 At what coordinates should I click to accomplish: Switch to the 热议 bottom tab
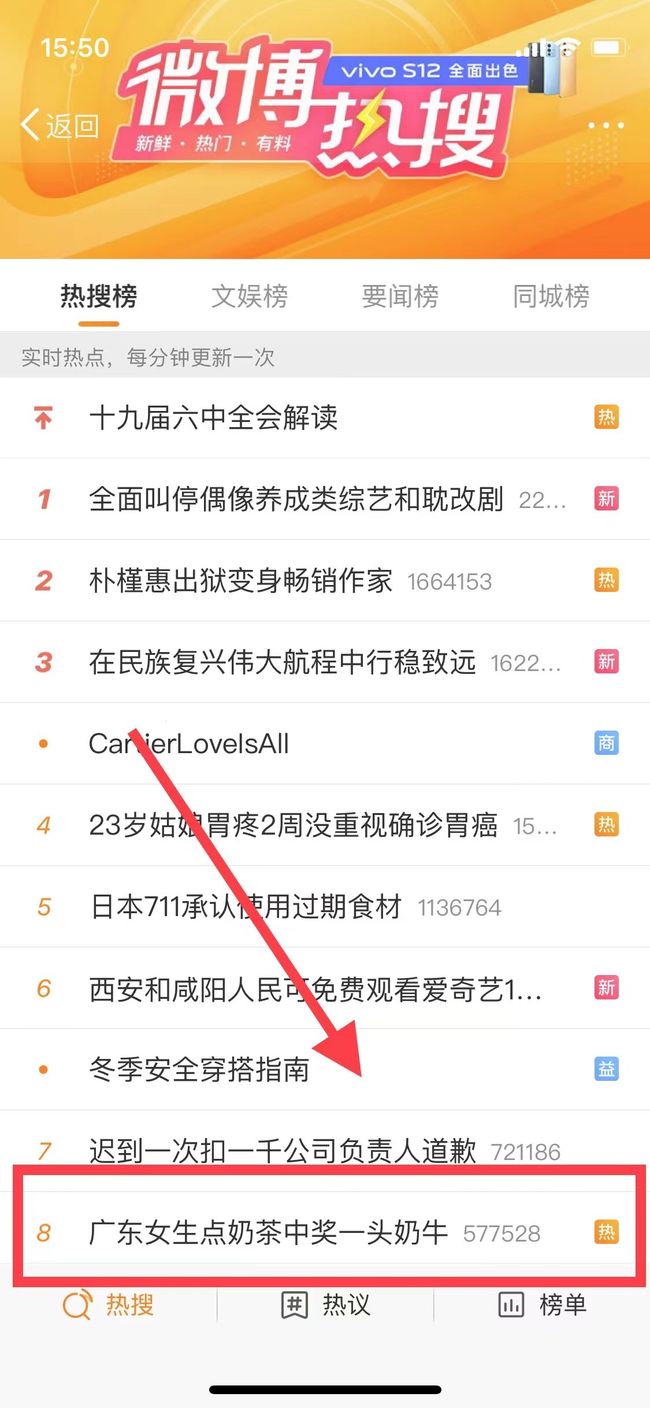tap(325, 1305)
